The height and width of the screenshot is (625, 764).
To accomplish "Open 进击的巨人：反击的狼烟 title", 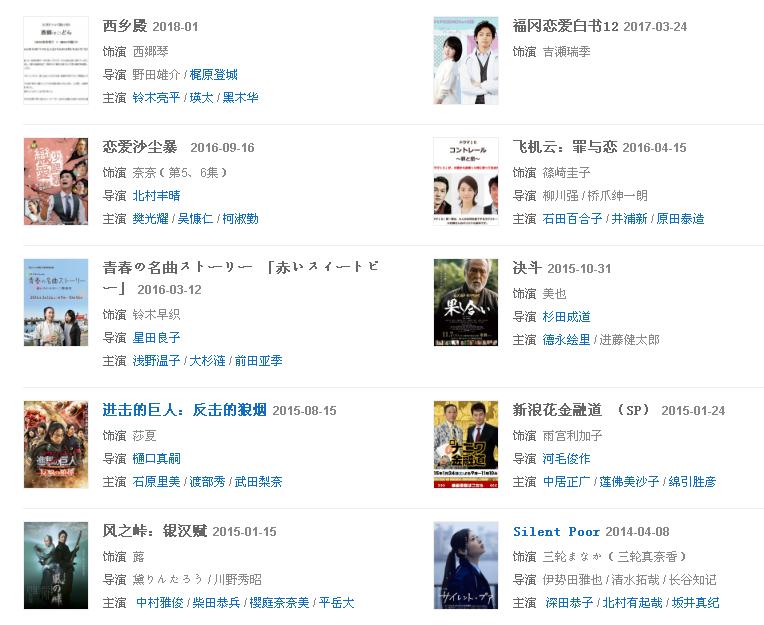I will (x=184, y=410).
